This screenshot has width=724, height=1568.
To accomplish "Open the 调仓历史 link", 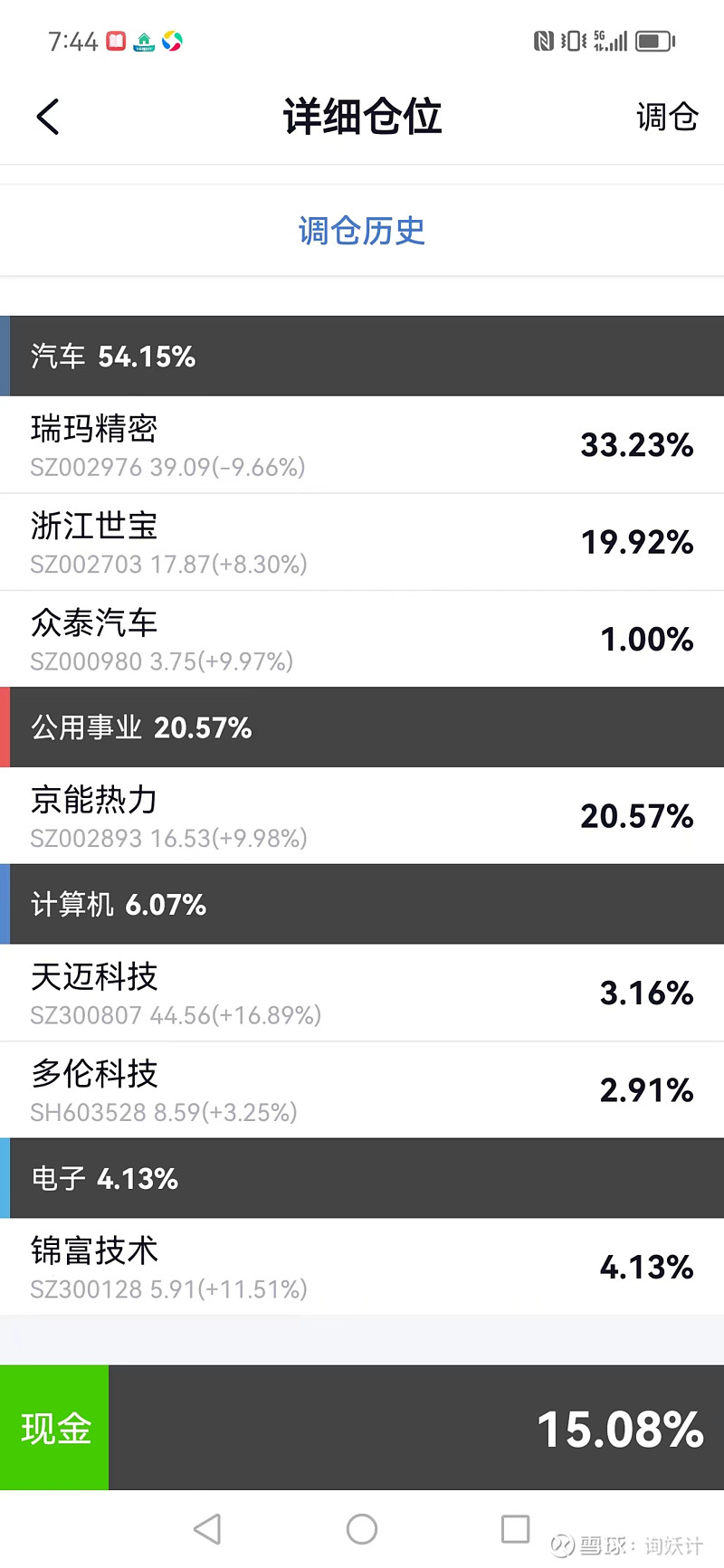I will point(362,231).
